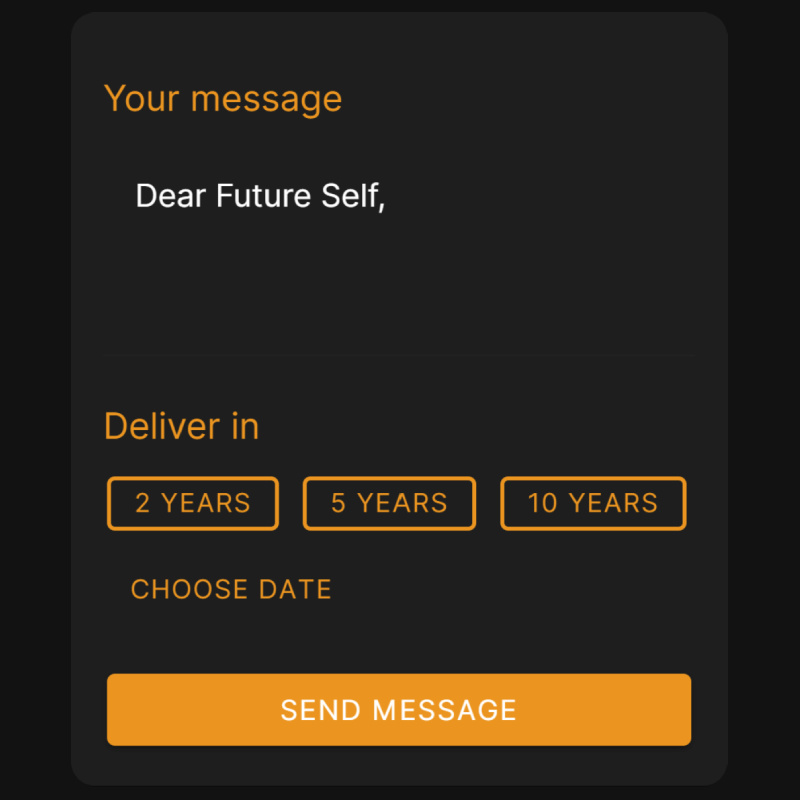
Task: Pick 10 Years delivery time
Action: coord(593,503)
